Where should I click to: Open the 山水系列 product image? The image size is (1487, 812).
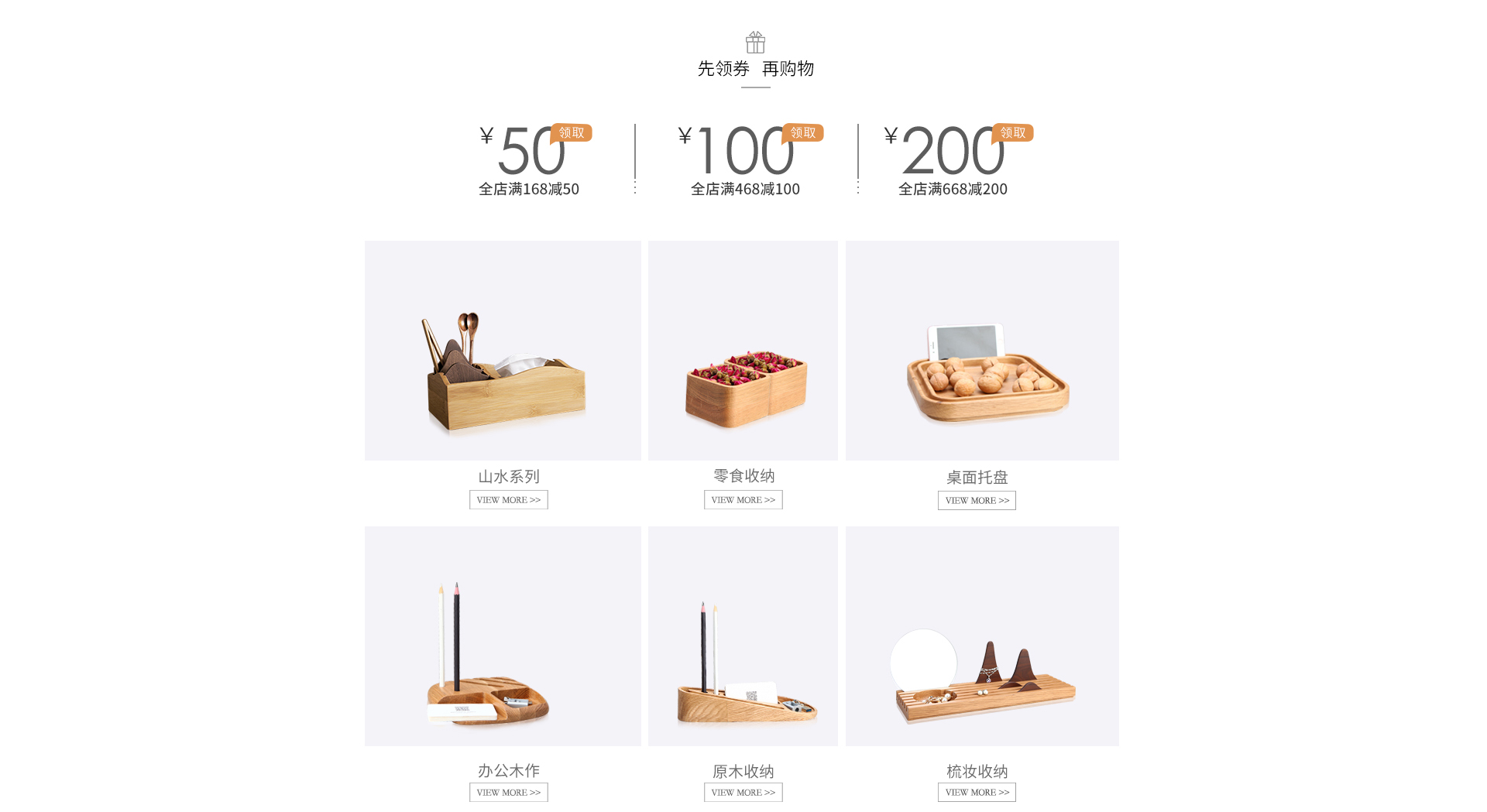coord(503,351)
